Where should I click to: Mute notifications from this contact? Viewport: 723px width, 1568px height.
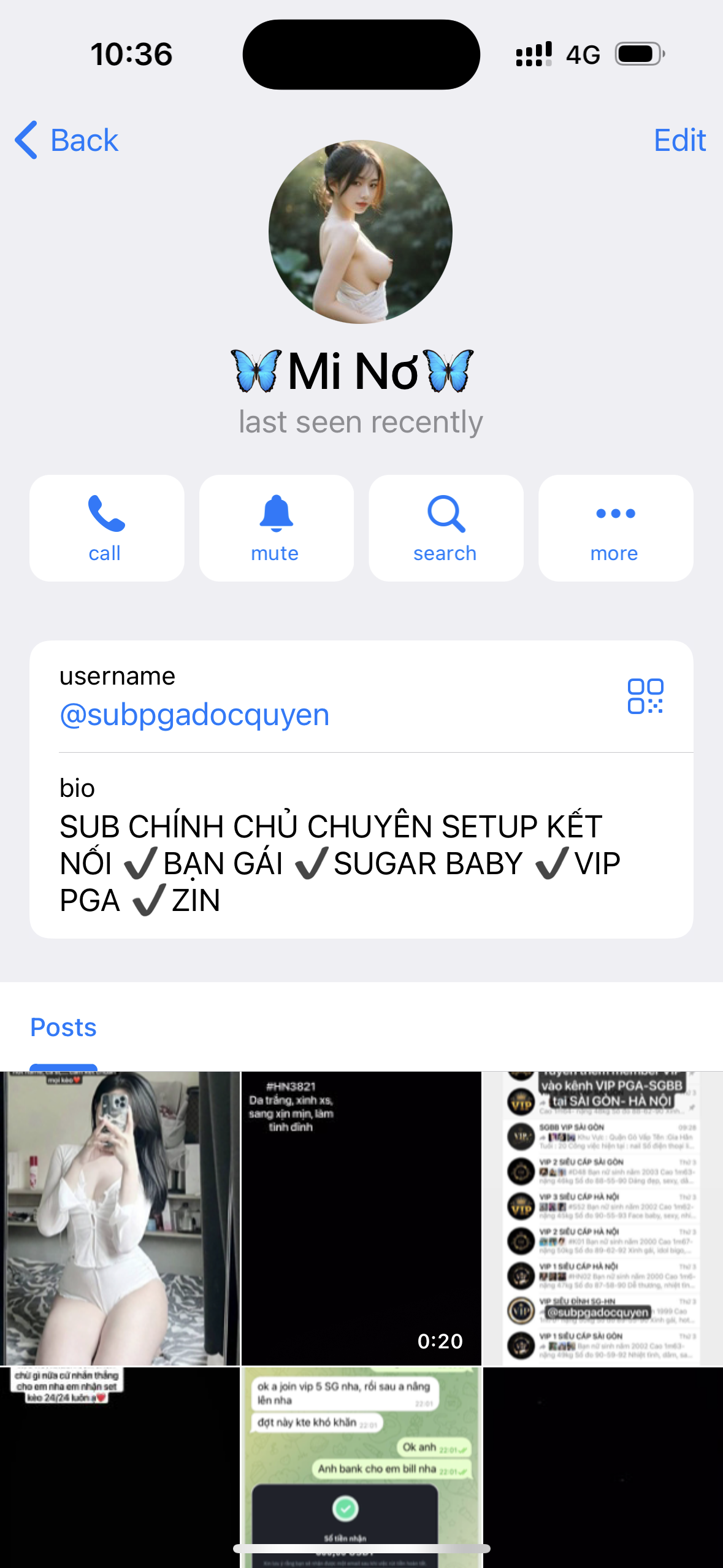click(276, 528)
